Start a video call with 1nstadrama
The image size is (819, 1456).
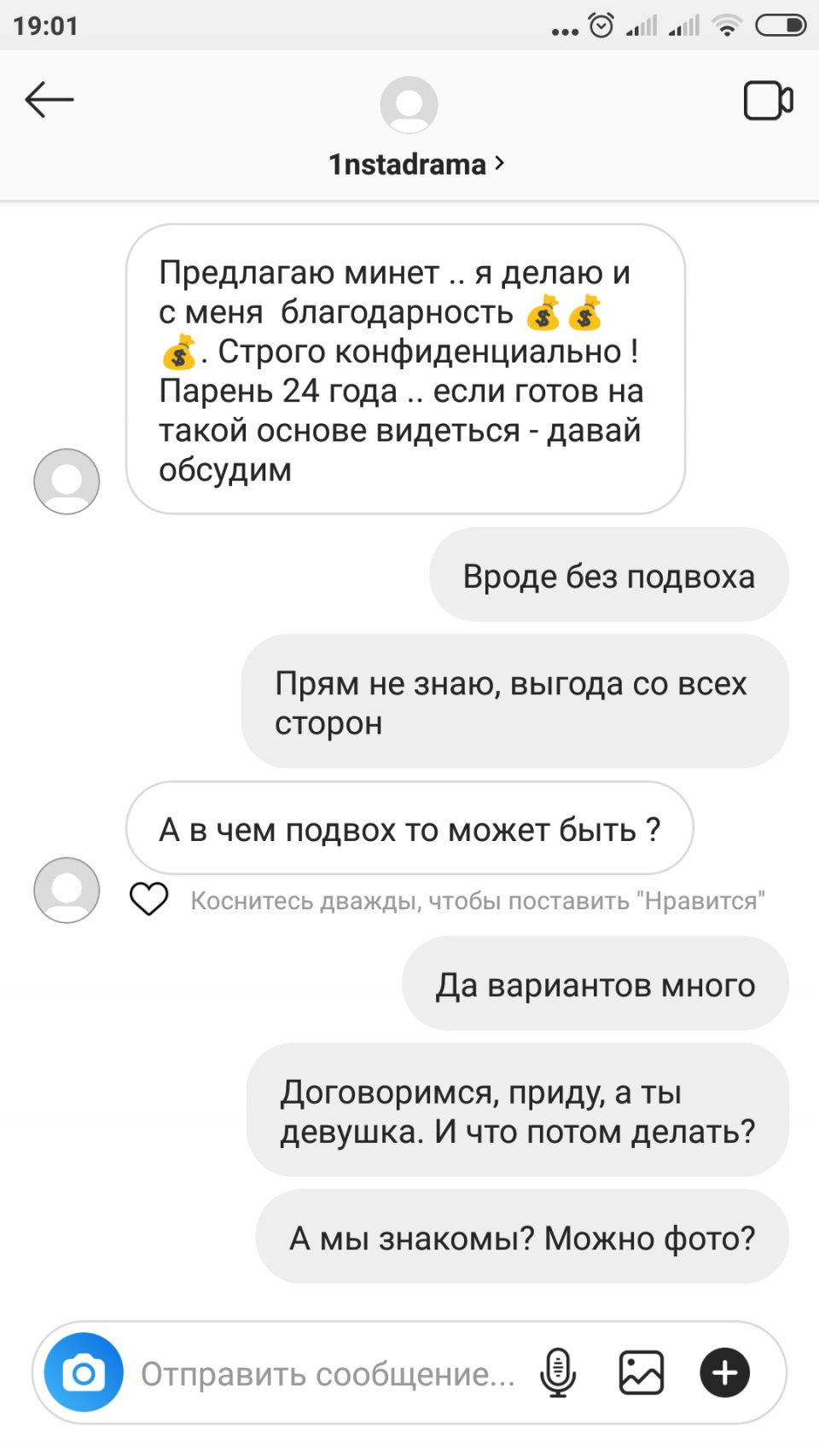point(768,101)
